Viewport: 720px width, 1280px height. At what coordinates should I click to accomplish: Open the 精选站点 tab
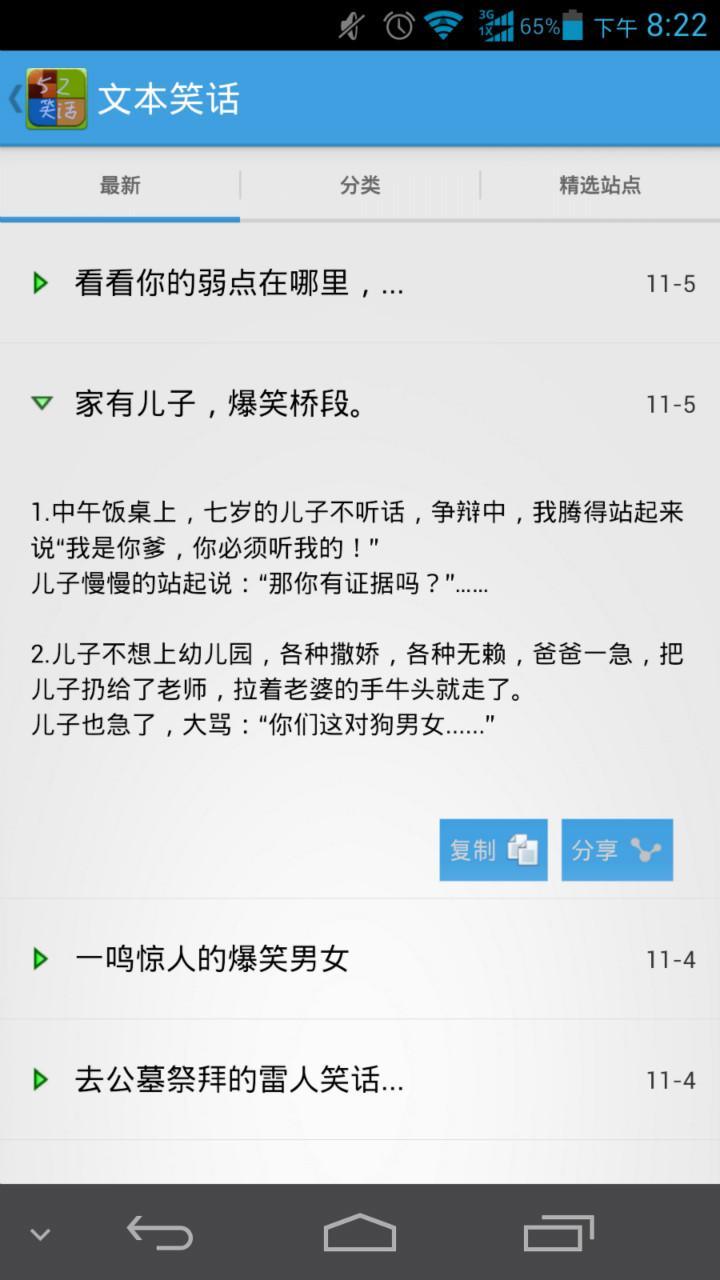pos(600,185)
